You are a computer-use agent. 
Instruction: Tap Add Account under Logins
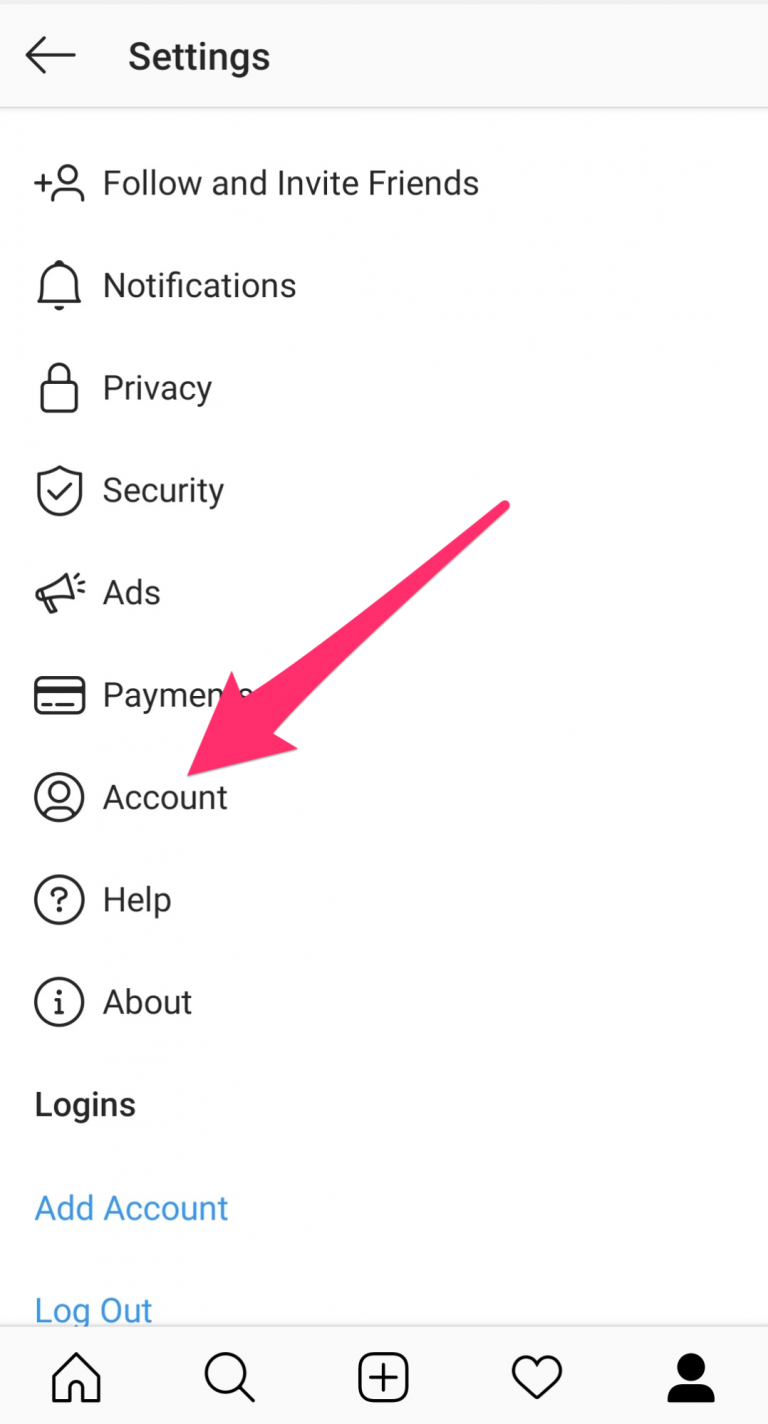[131, 1208]
